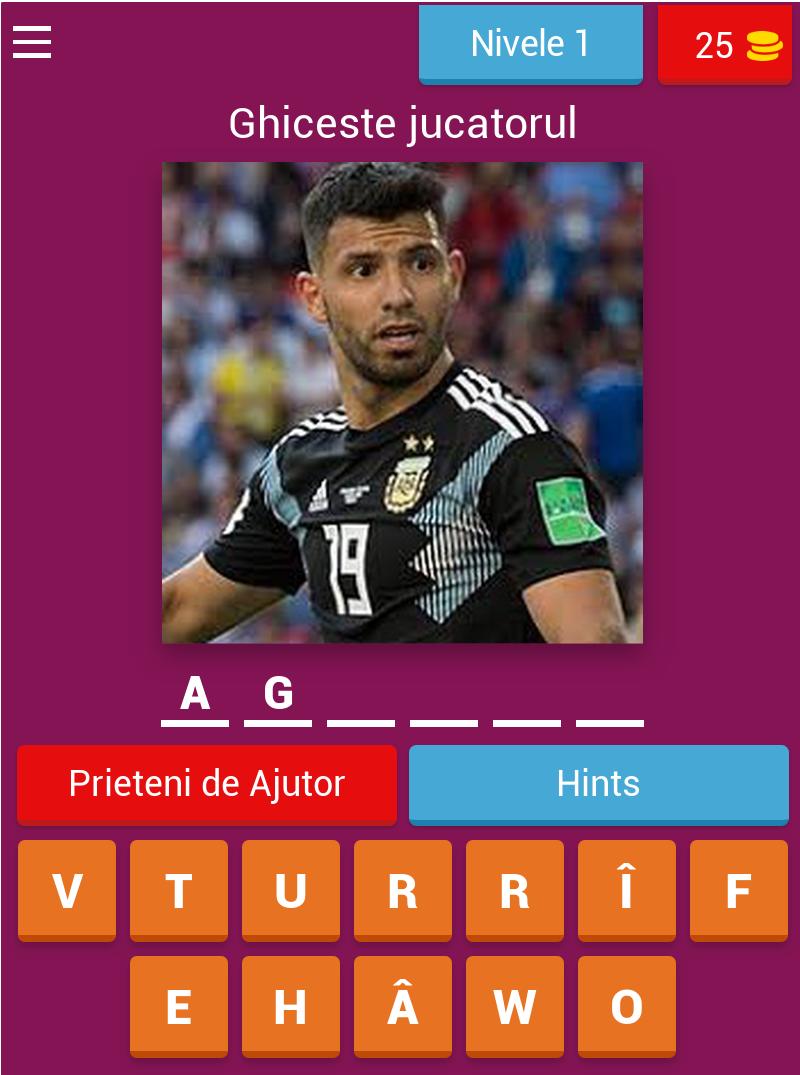Viewport: 800px width, 1075px height.
Task: Select the letter W tile
Action: point(515,1006)
